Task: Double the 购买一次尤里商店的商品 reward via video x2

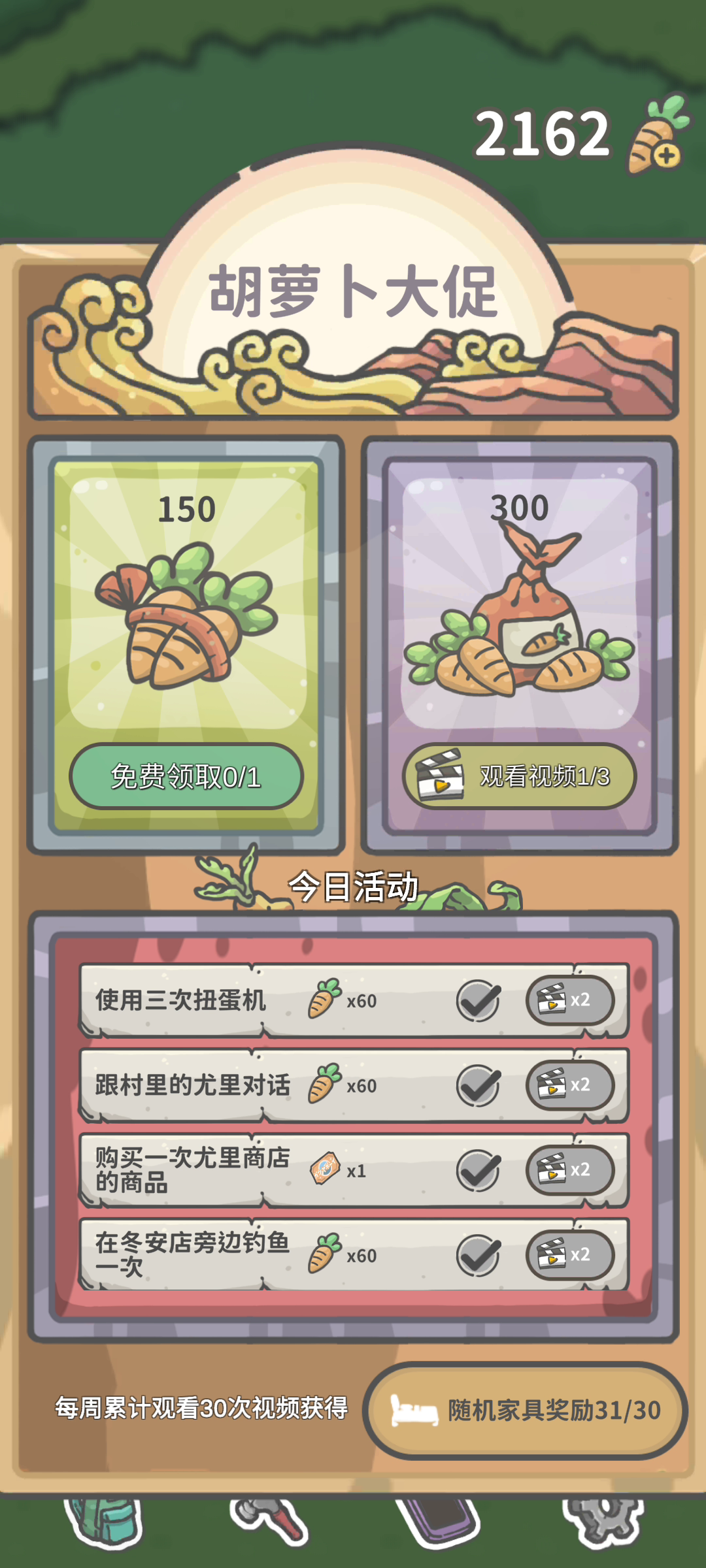Action: click(x=570, y=1170)
